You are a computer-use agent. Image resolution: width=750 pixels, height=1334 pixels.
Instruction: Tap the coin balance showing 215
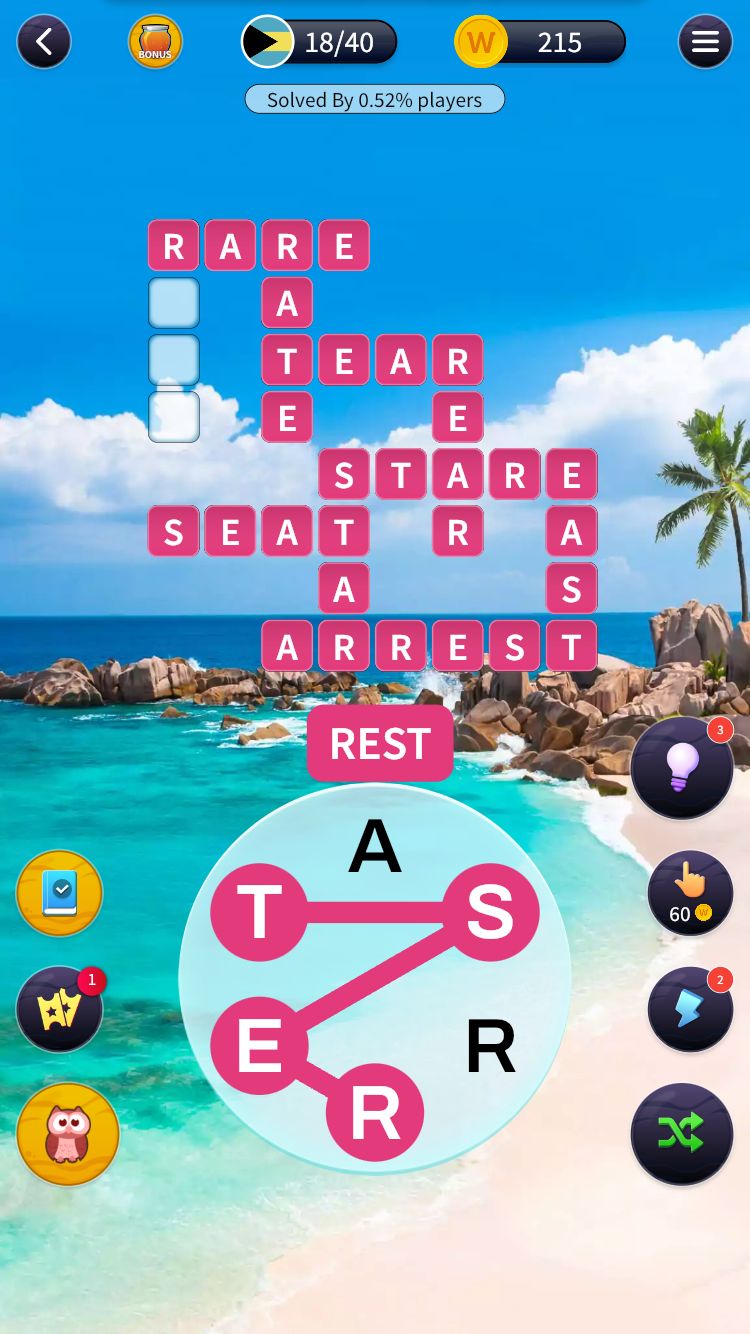(541, 42)
